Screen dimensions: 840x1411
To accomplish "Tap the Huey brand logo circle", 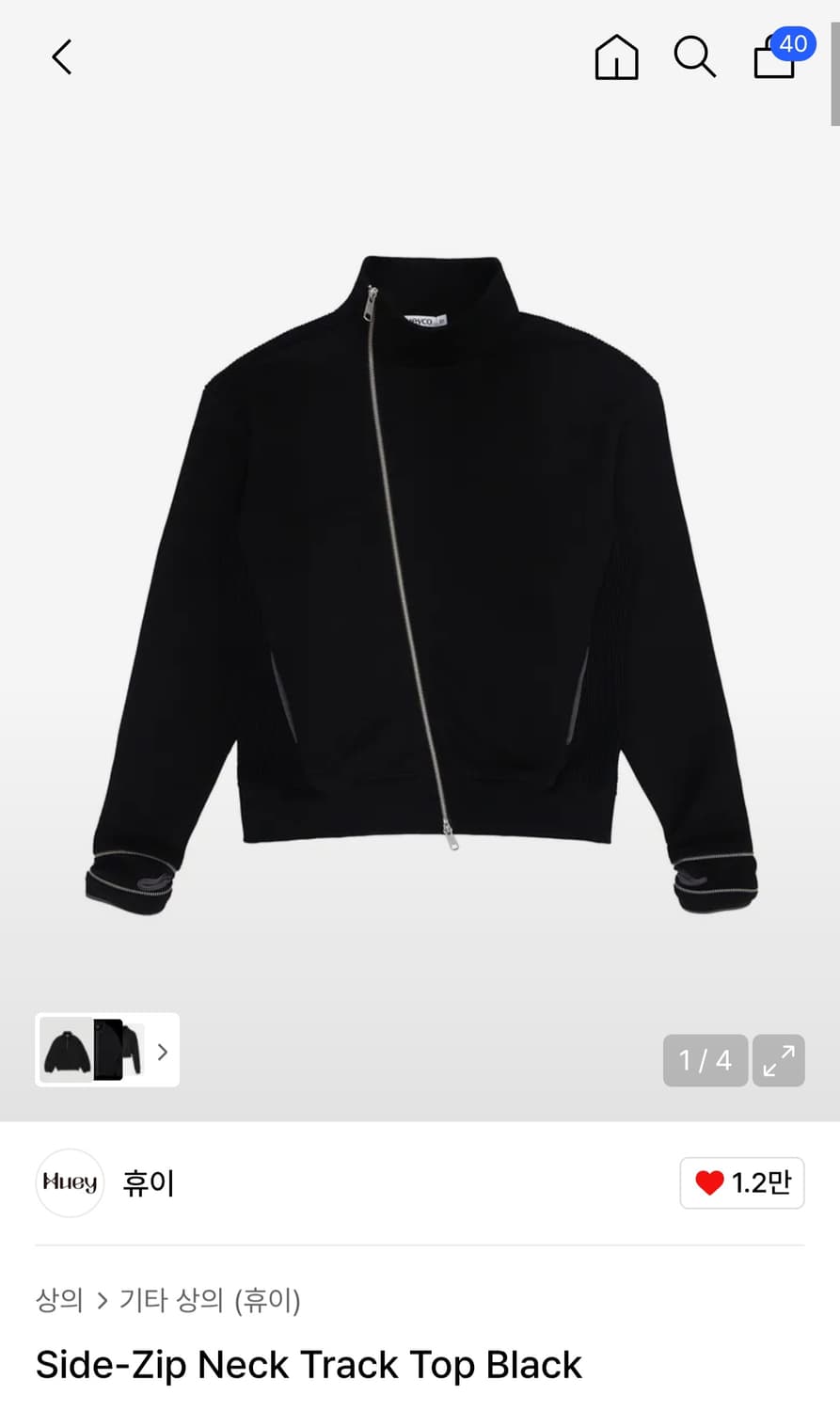I will click(69, 1182).
